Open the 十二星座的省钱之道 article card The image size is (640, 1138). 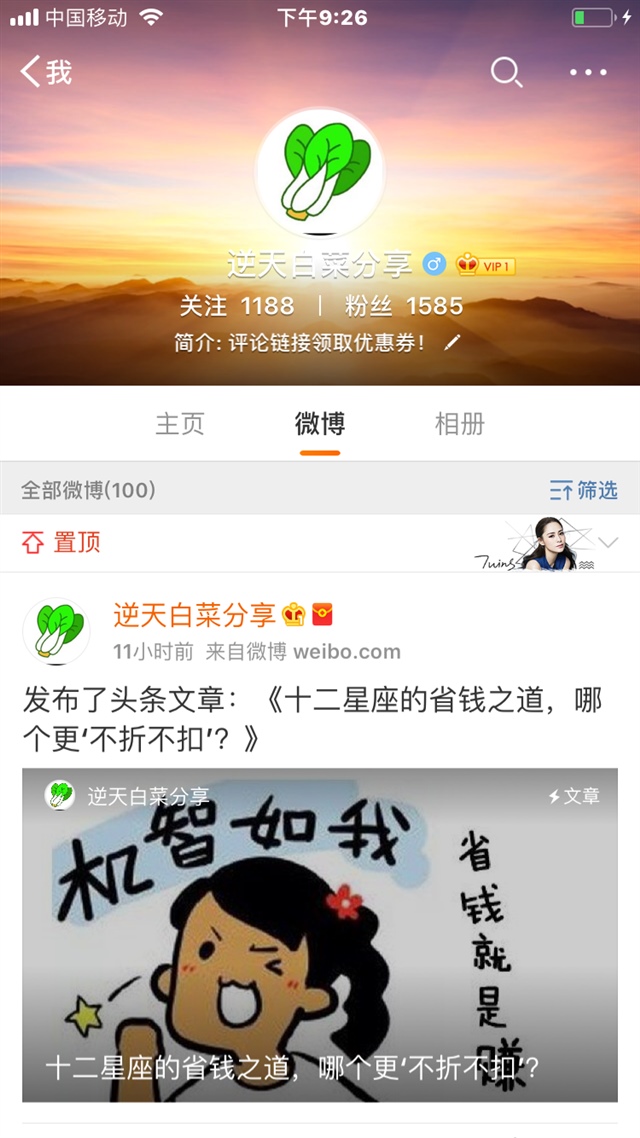pos(320,935)
